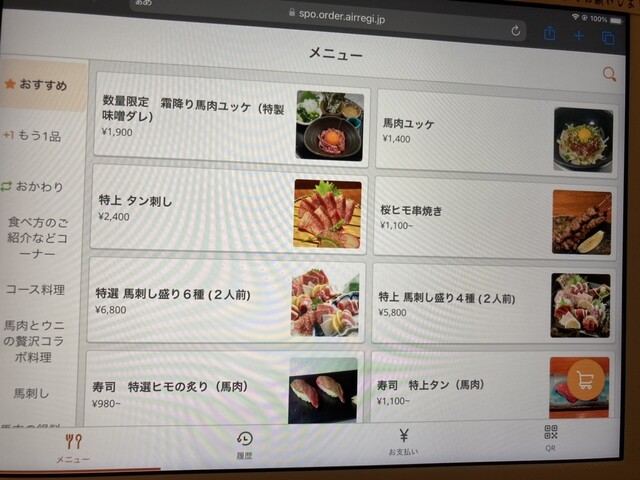
Task: Reload the page in the address bar
Action: (515, 31)
